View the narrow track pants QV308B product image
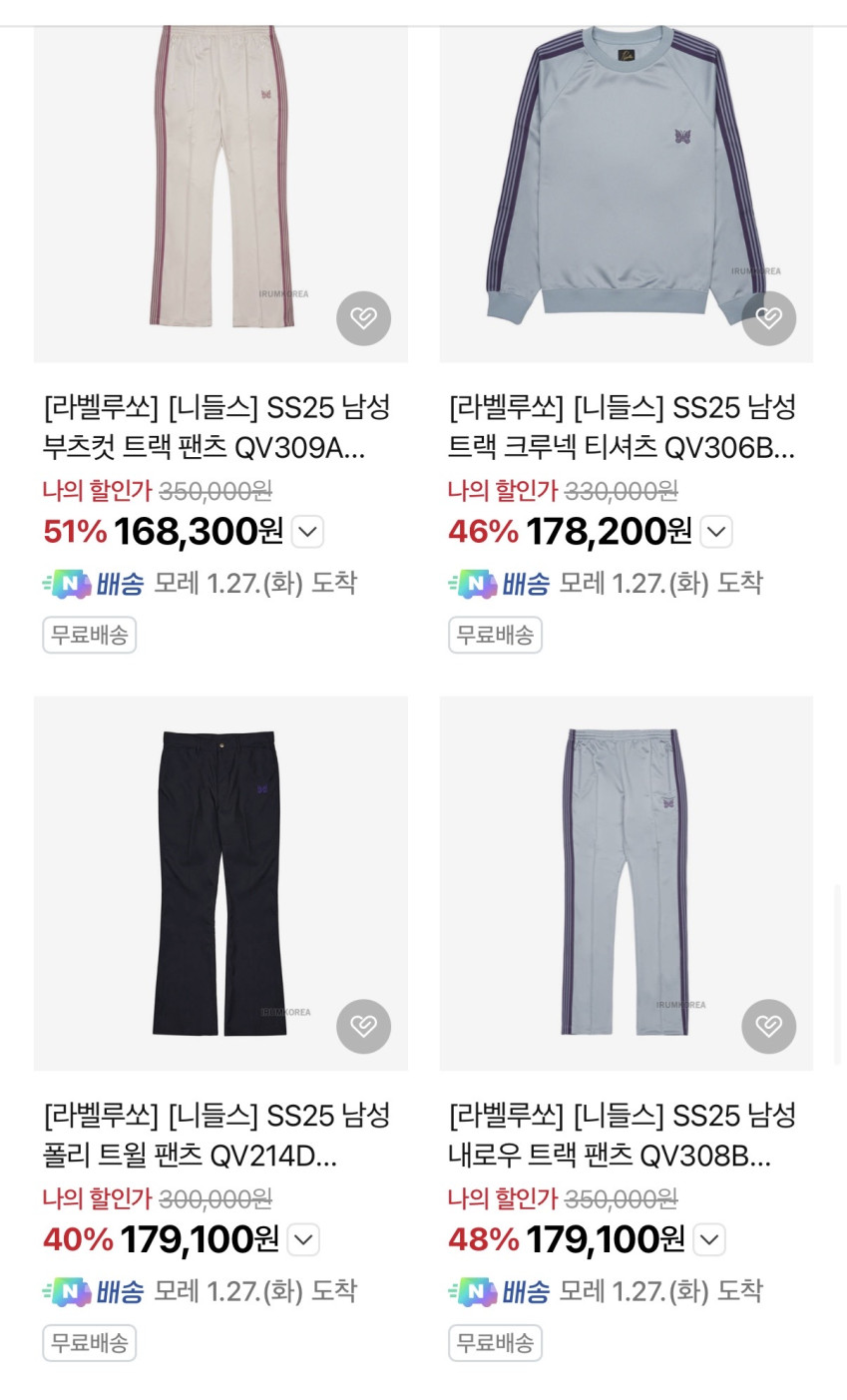Screen dimensions: 847x1400 (x=626, y=882)
